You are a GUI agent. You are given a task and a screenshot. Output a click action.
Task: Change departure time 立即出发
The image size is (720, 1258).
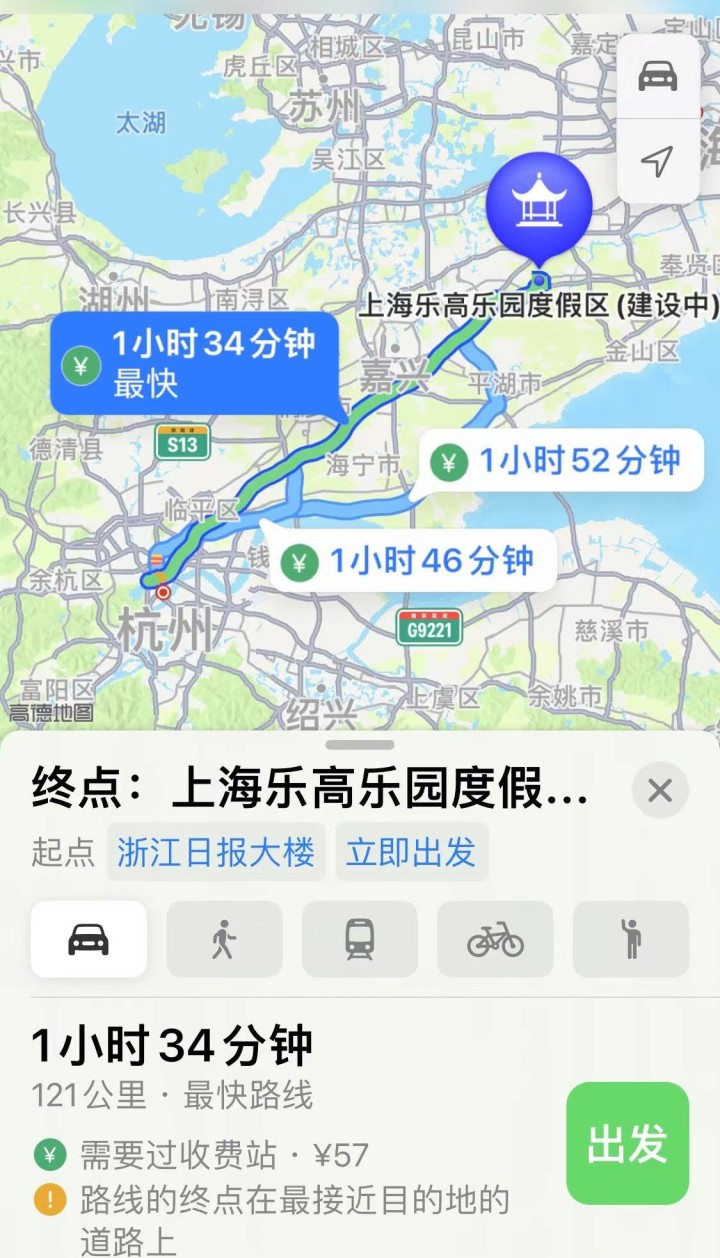(x=411, y=852)
